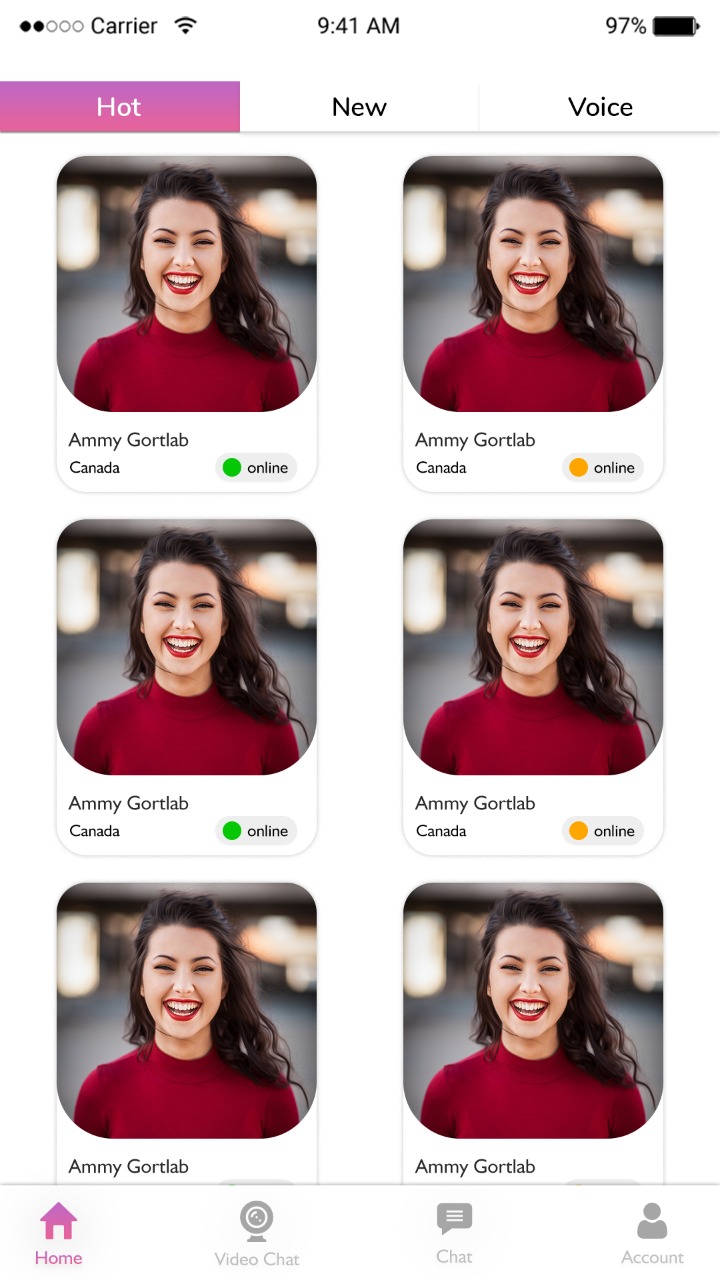The height and width of the screenshot is (1280, 720).
Task: Tap the Home tab in the bottom bar
Action: (x=58, y=1233)
